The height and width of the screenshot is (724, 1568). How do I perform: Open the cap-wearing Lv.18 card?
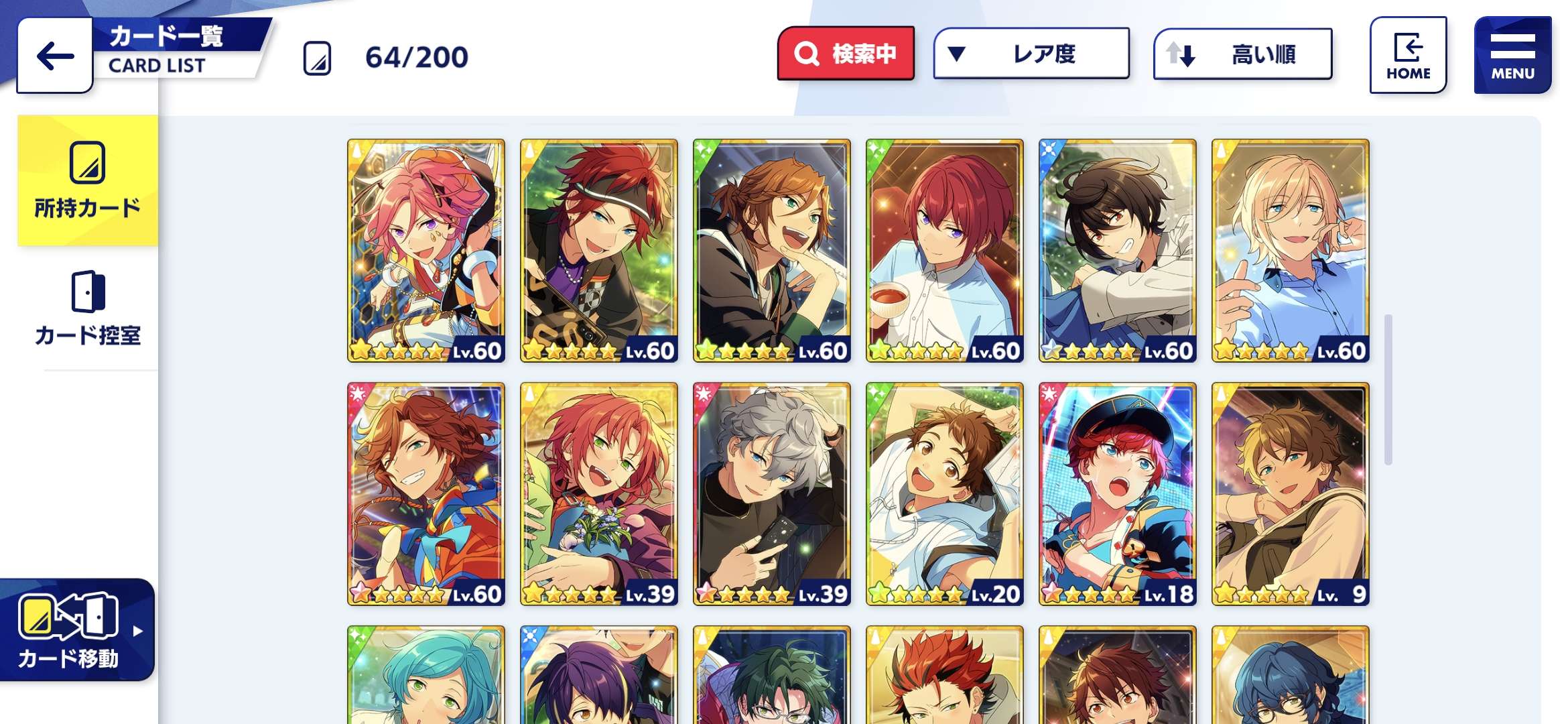coord(1118,494)
